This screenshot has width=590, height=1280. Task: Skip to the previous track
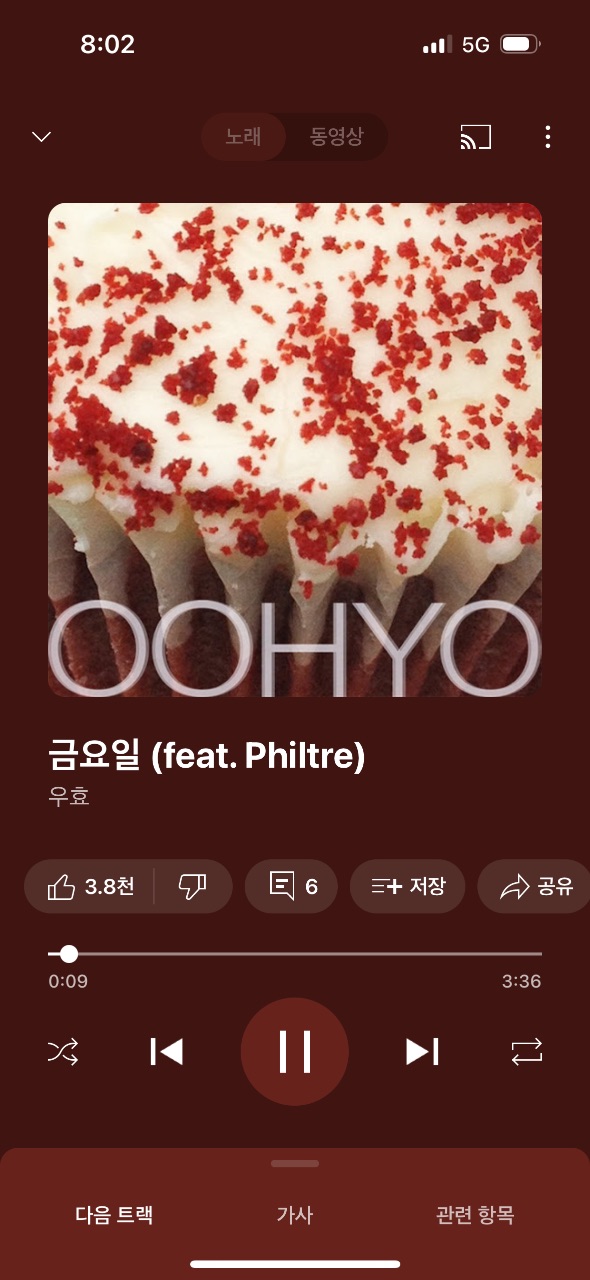pyautogui.click(x=166, y=1051)
